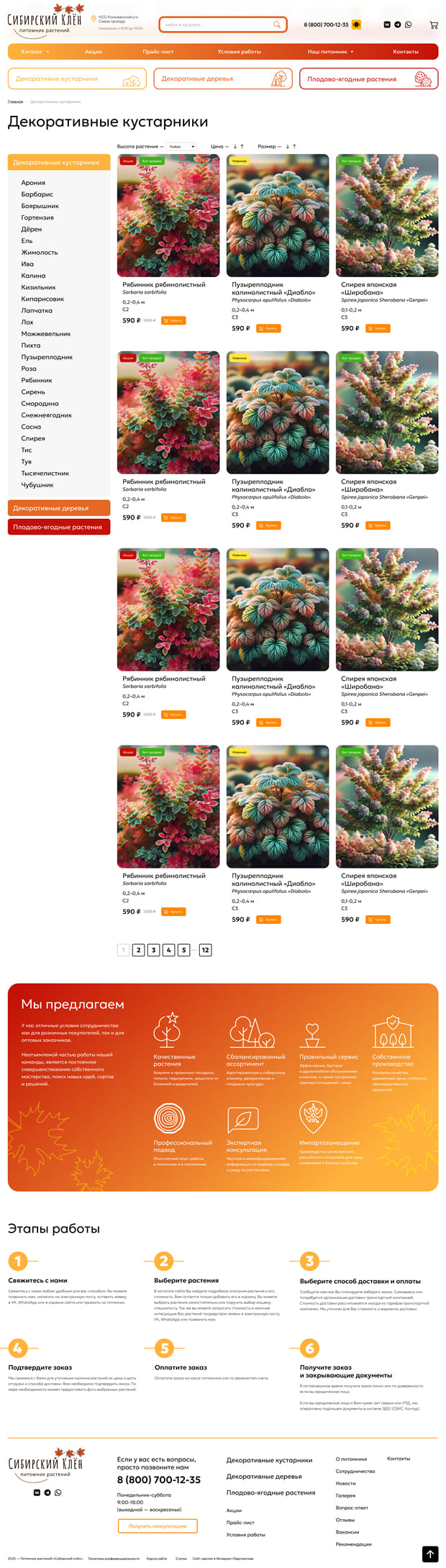
Task: Jump to page 12 of the catalog
Action: point(205,950)
